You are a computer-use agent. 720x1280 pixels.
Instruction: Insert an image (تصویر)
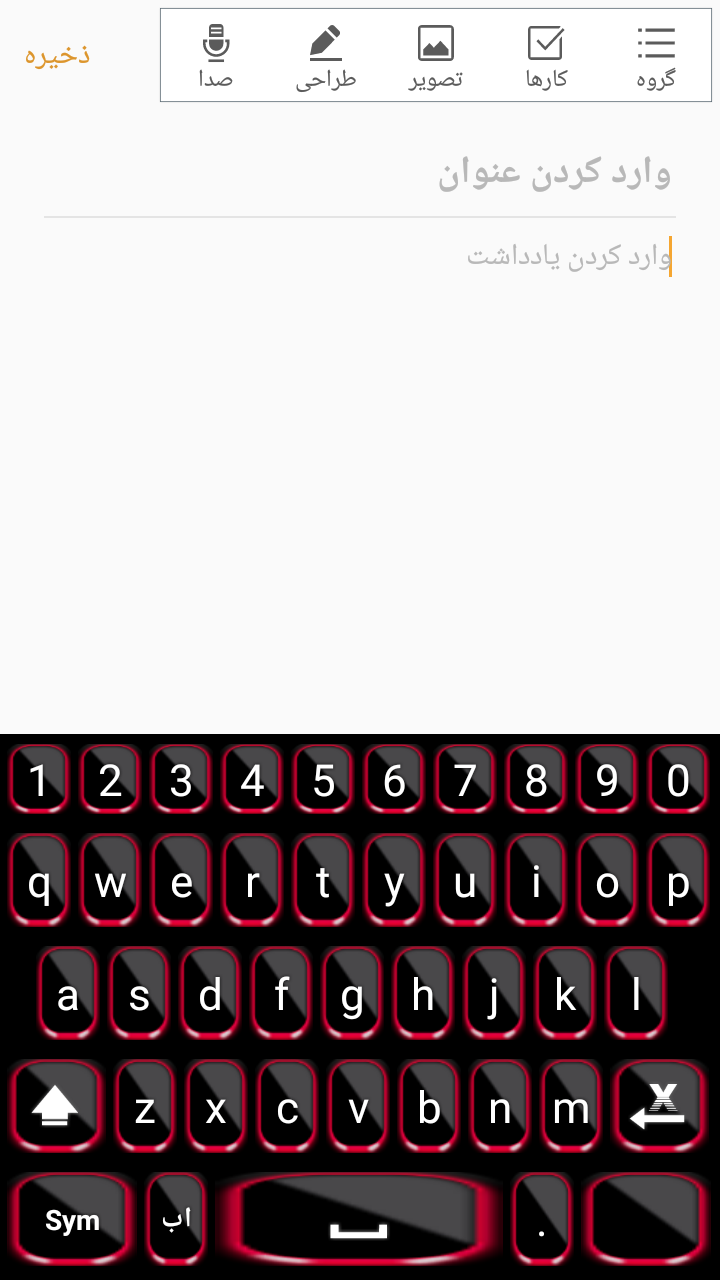click(436, 56)
